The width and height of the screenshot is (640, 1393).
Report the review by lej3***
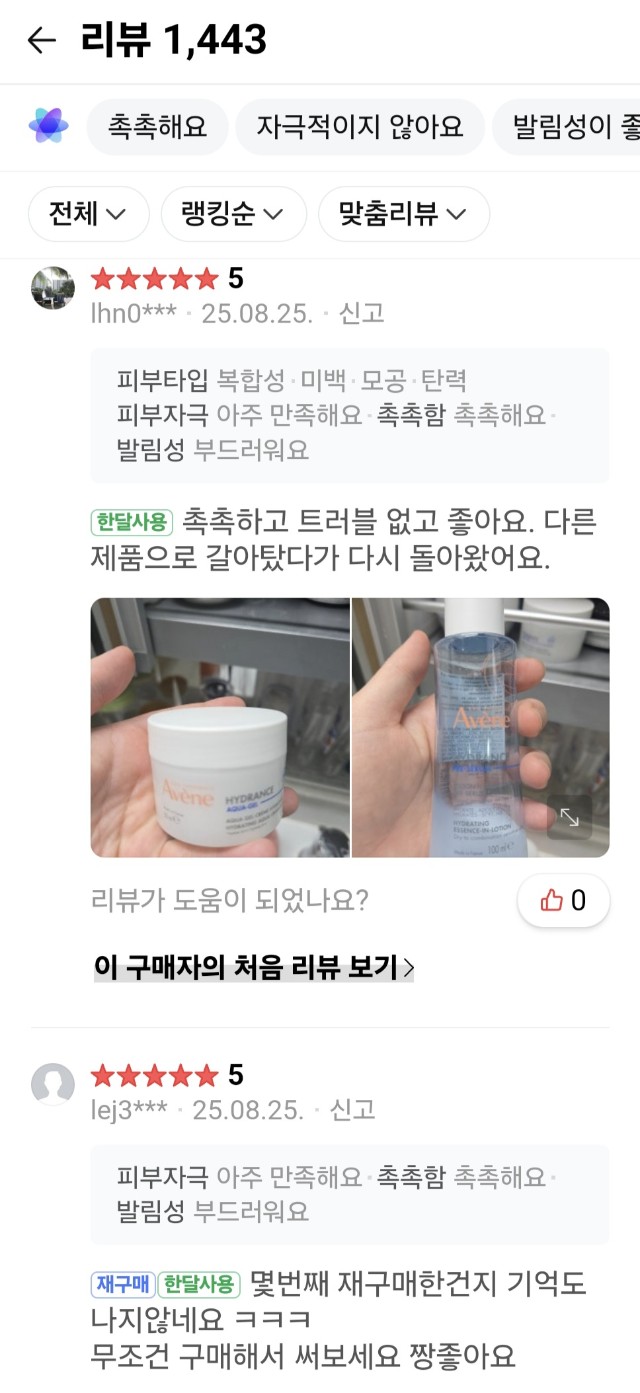[352, 1109]
